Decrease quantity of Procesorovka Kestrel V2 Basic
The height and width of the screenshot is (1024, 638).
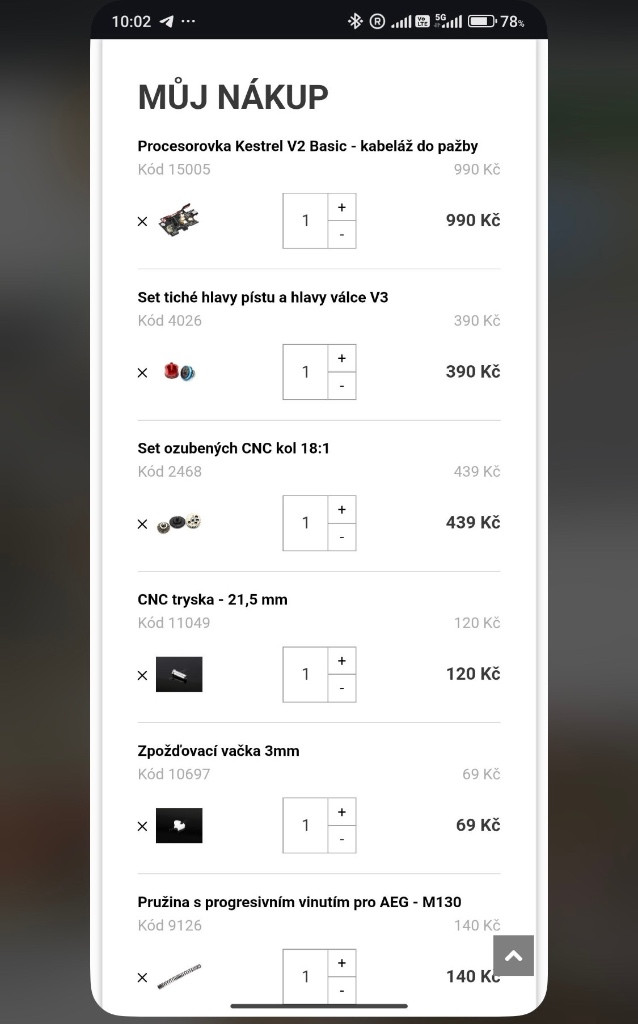(x=342, y=235)
